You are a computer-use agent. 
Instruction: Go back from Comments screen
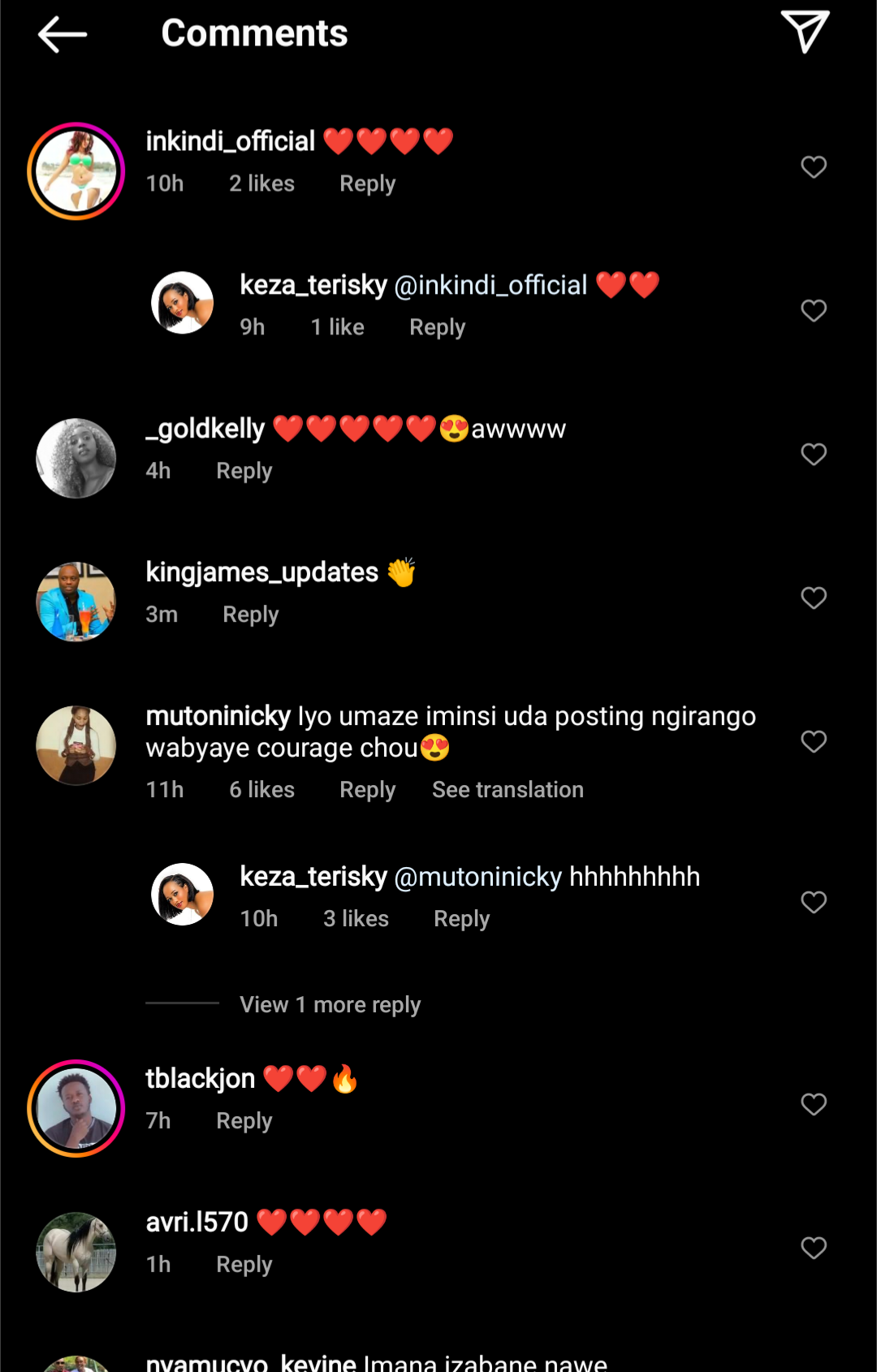click(x=63, y=34)
